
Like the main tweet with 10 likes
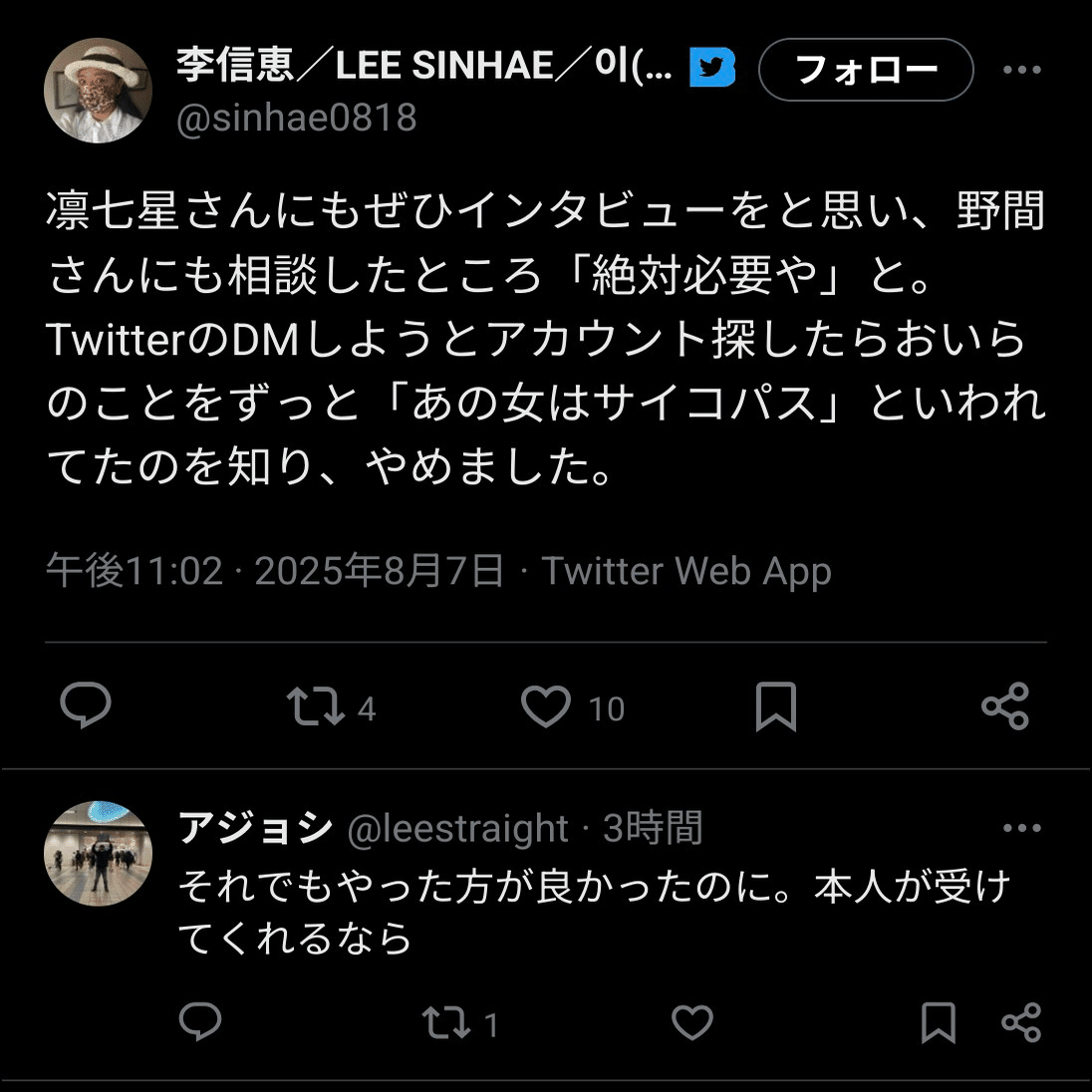click(546, 706)
